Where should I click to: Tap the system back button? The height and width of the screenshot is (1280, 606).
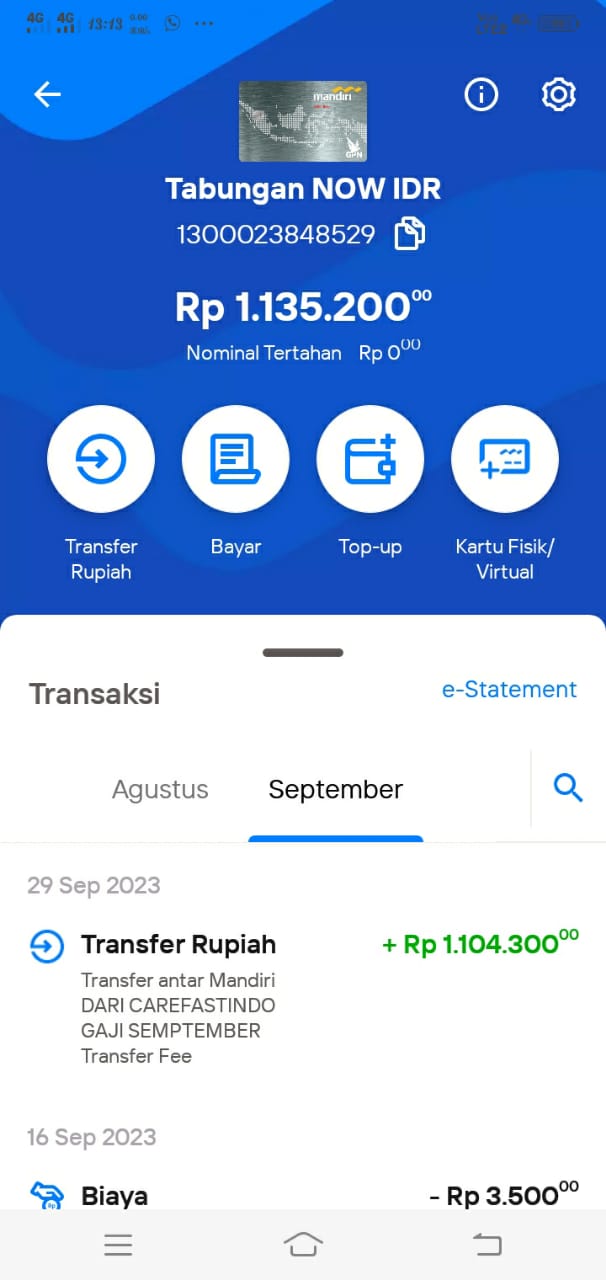click(487, 1244)
